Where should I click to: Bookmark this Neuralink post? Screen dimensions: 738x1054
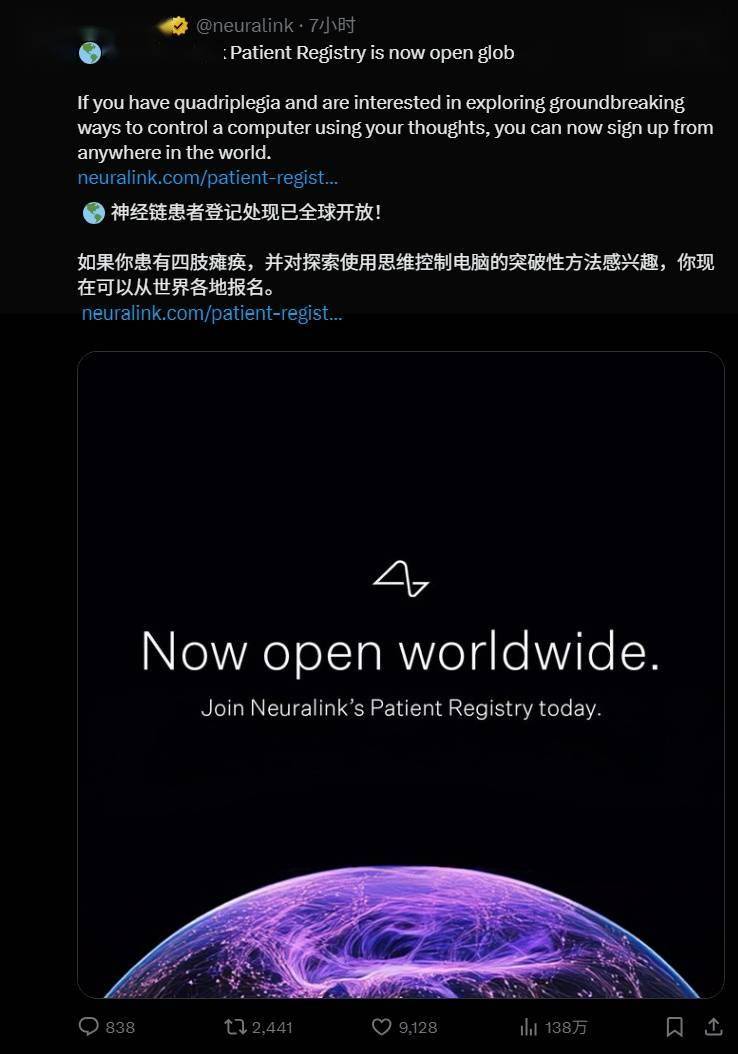coord(675,1027)
